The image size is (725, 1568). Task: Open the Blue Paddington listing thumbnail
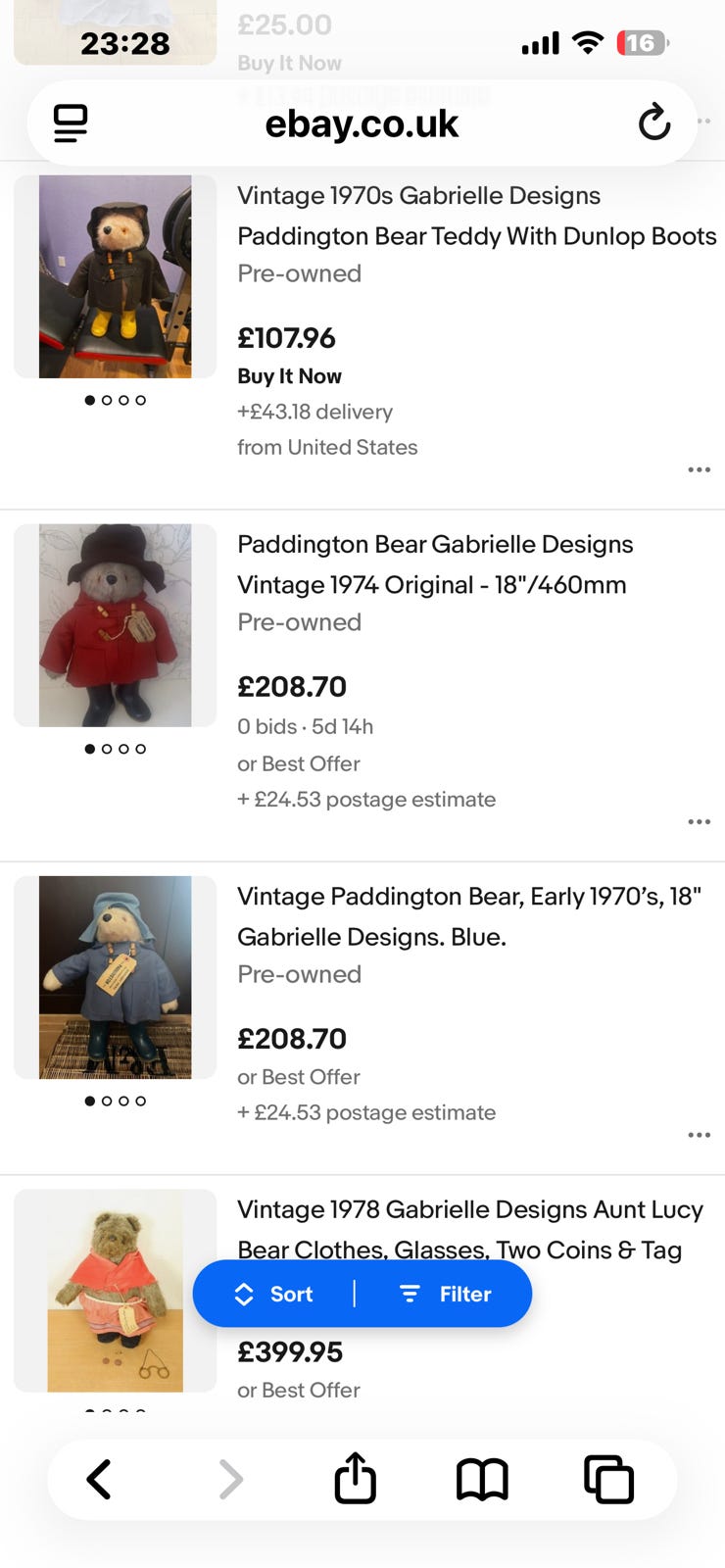(x=114, y=977)
